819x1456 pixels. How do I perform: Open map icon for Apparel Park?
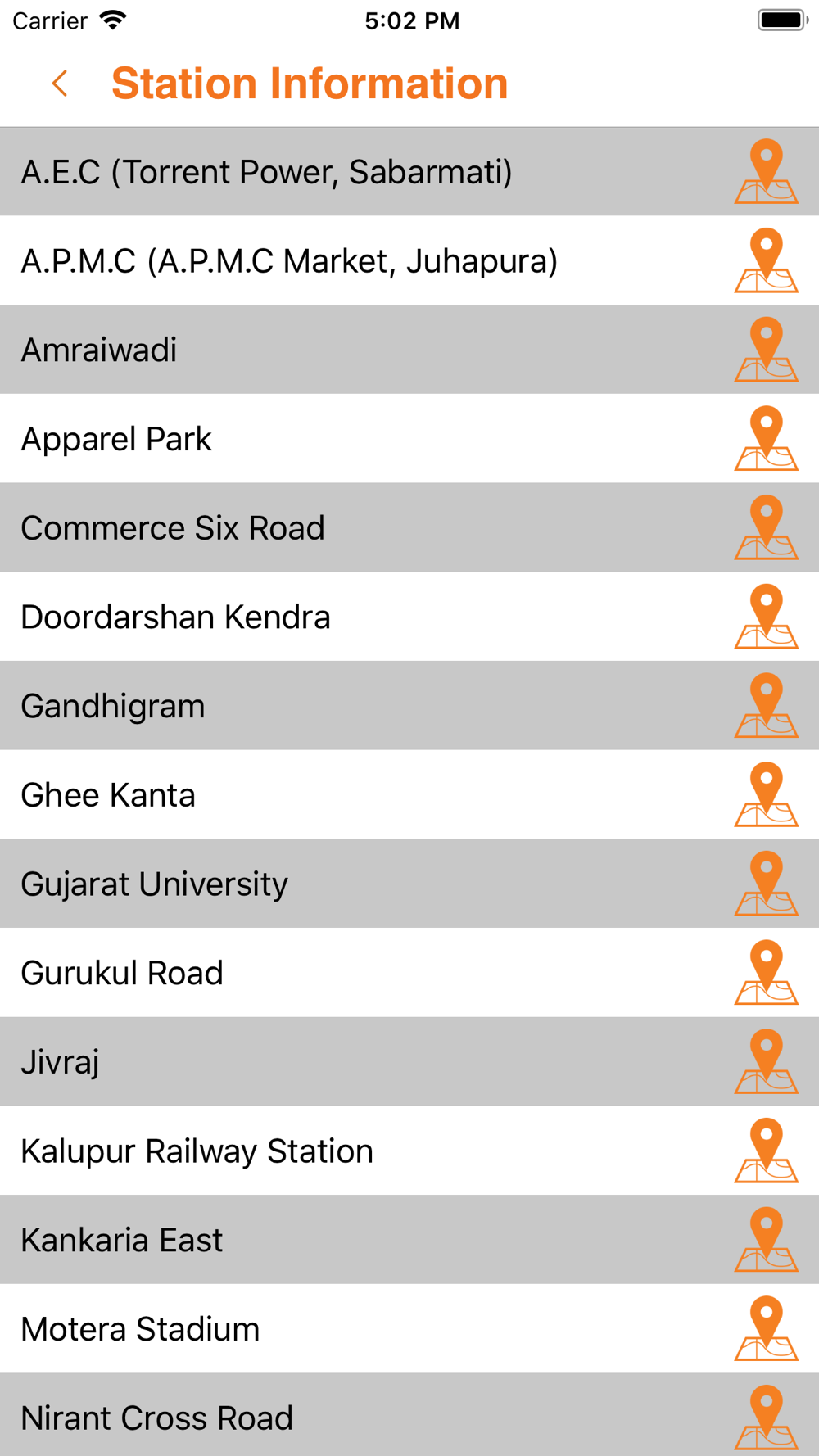tap(767, 438)
